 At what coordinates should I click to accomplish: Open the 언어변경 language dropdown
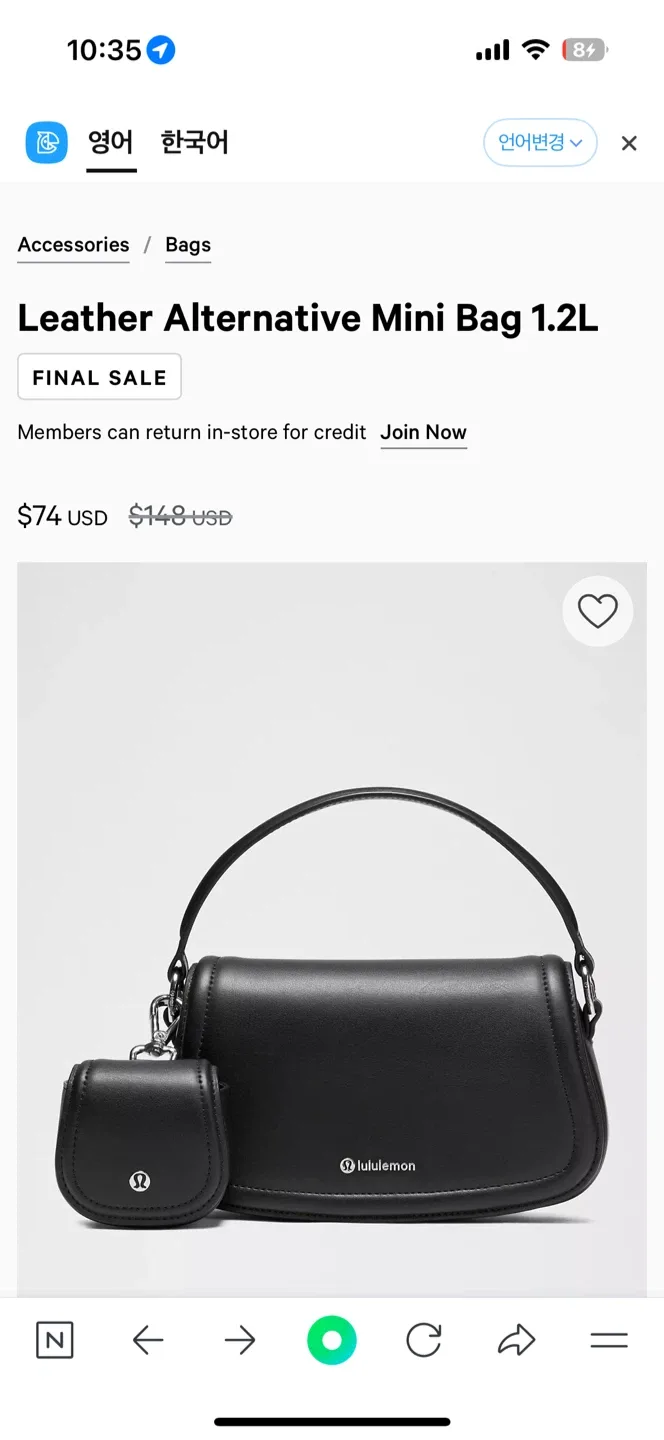coord(540,143)
